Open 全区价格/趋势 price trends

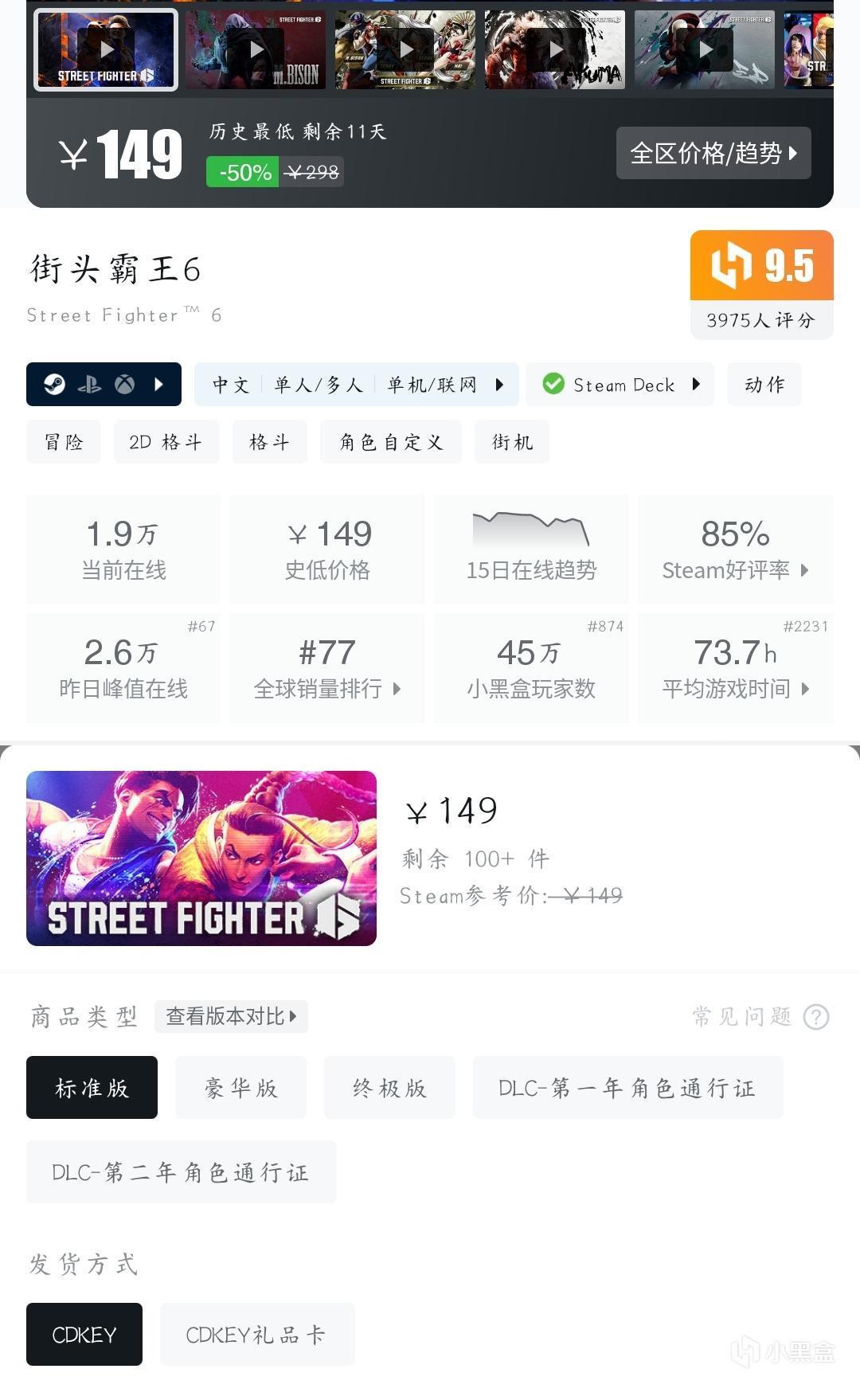(x=713, y=153)
